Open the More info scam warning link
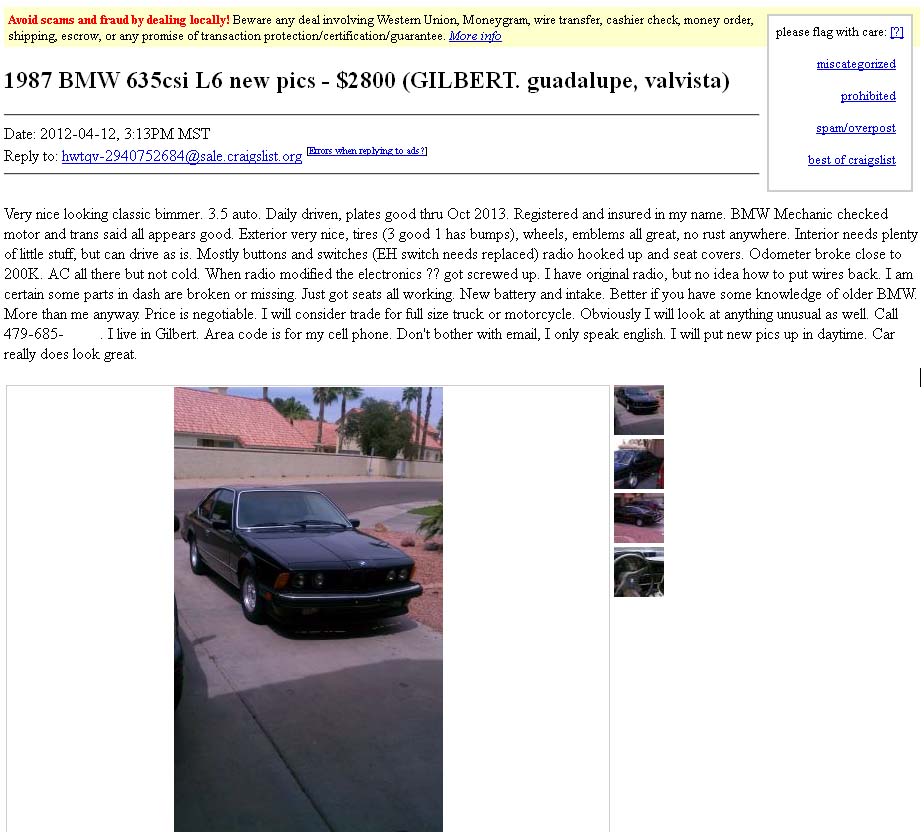Image resolution: width=924 pixels, height=832 pixels. click(x=475, y=36)
